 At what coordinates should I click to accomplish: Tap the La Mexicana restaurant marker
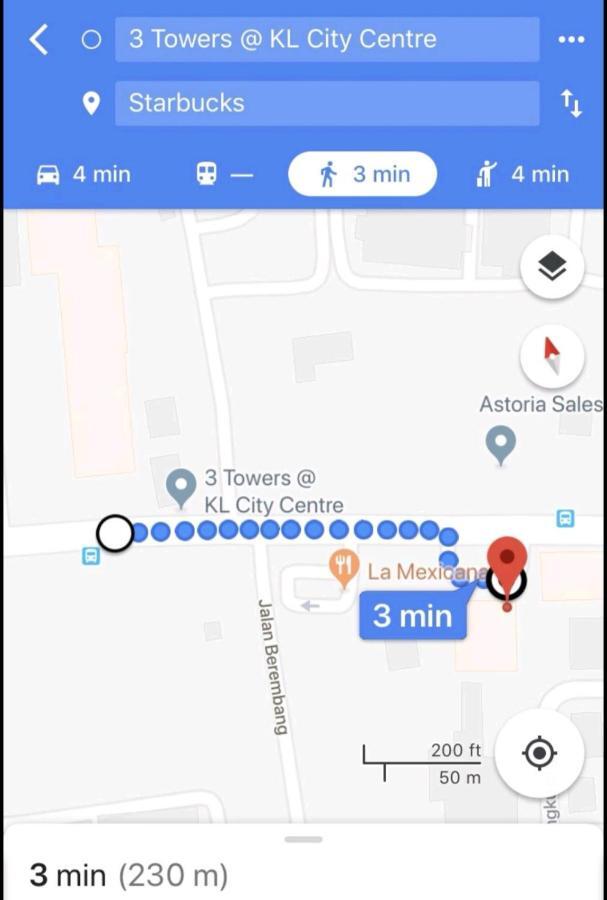[x=344, y=568]
